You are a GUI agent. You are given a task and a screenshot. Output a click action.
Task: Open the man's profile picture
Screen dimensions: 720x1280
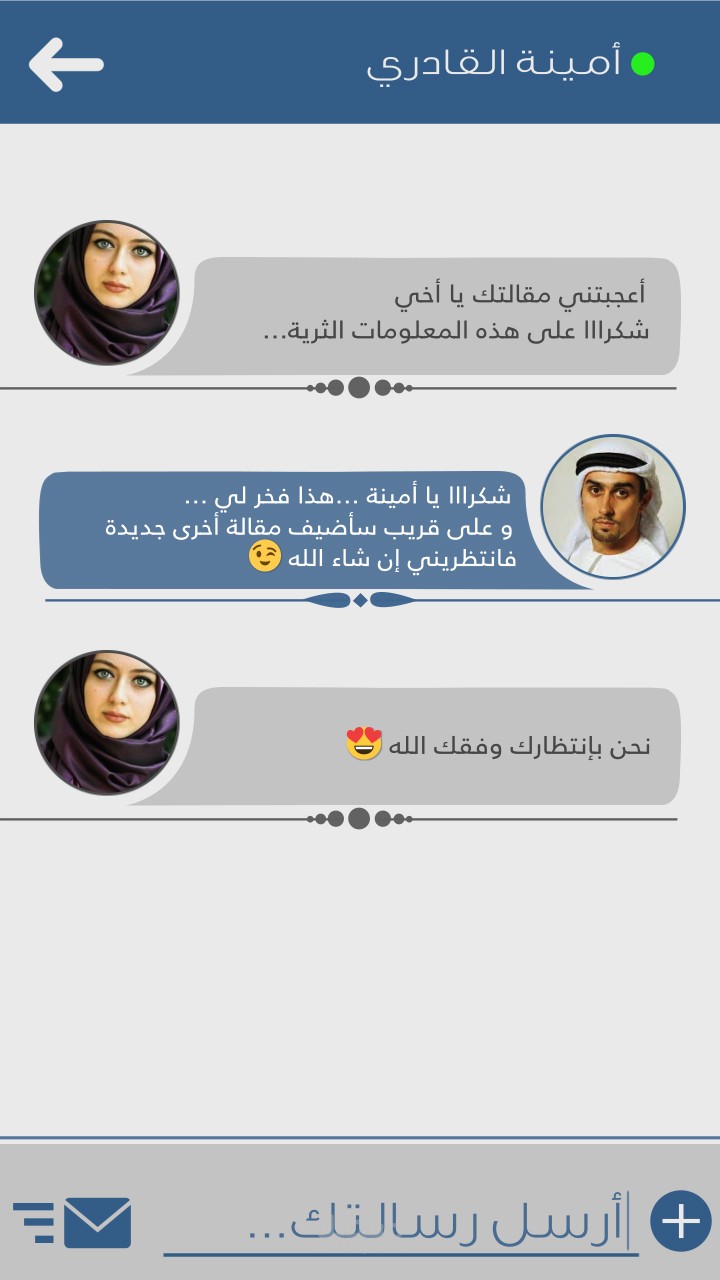613,507
